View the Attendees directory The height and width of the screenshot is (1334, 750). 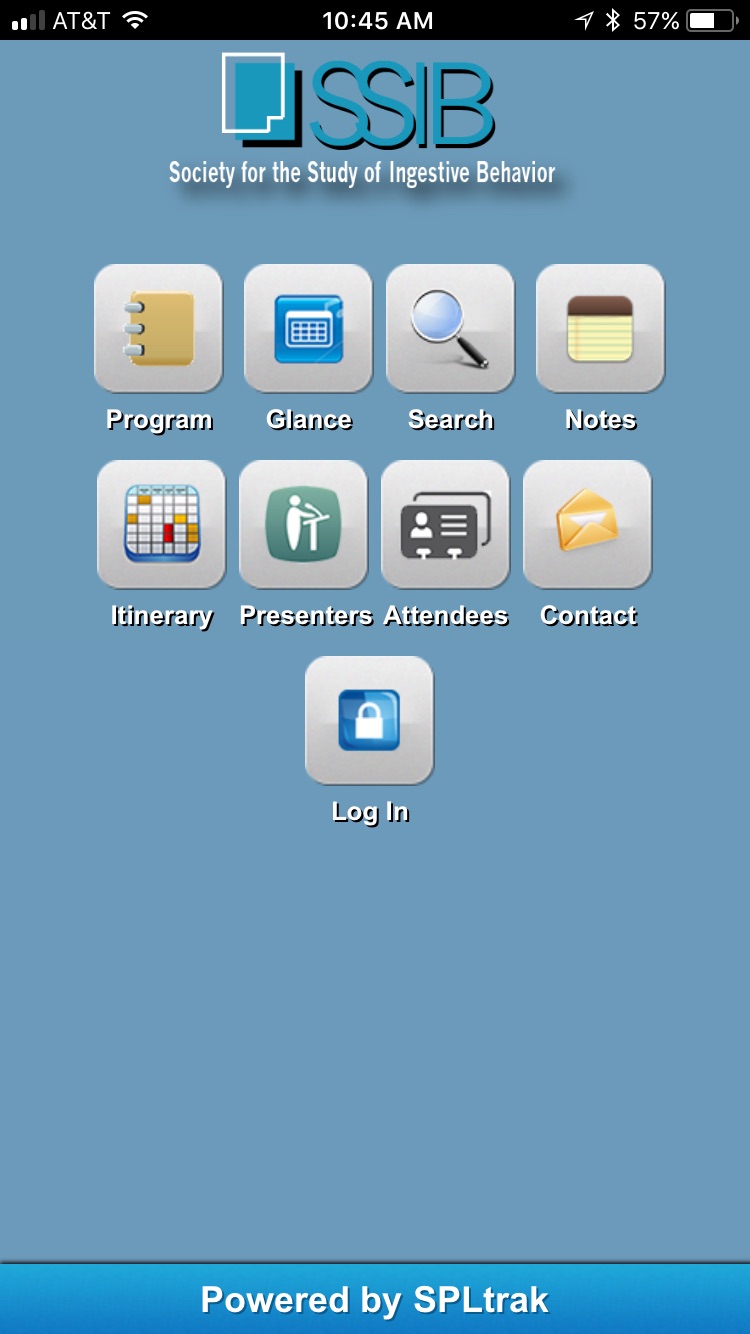click(x=445, y=524)
